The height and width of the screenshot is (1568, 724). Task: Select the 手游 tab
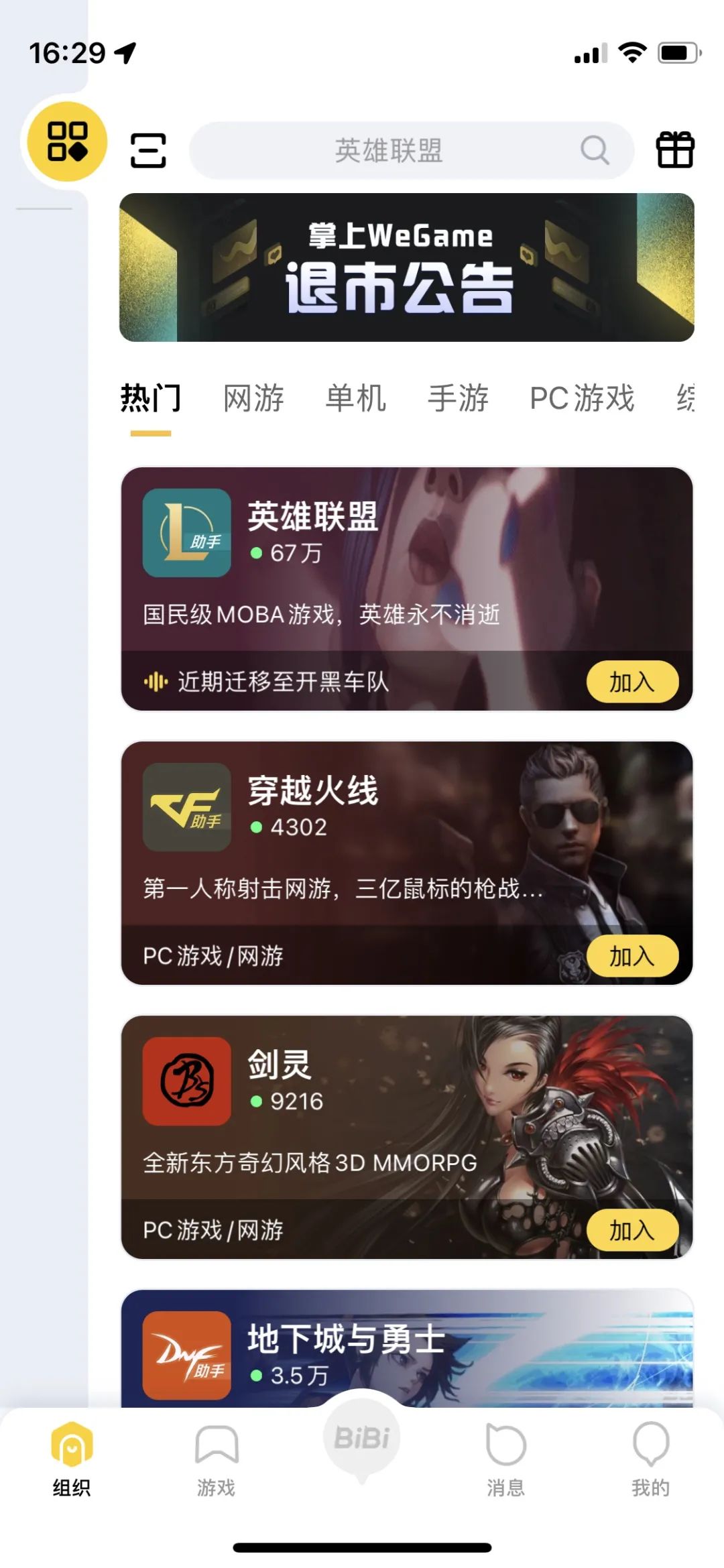pos(458,398)
